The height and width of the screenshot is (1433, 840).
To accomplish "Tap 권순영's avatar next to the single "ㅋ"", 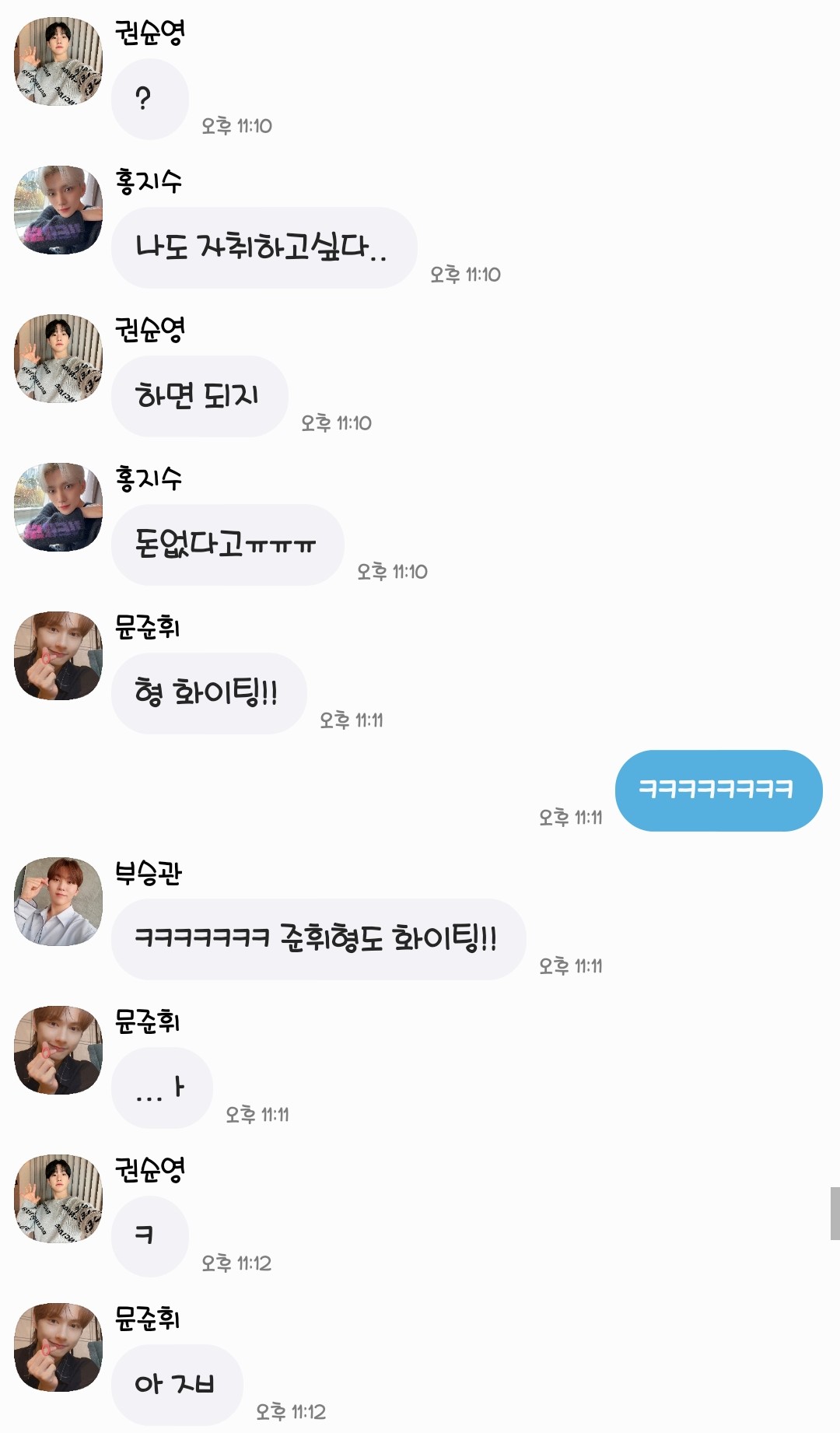I will 58,1199.
